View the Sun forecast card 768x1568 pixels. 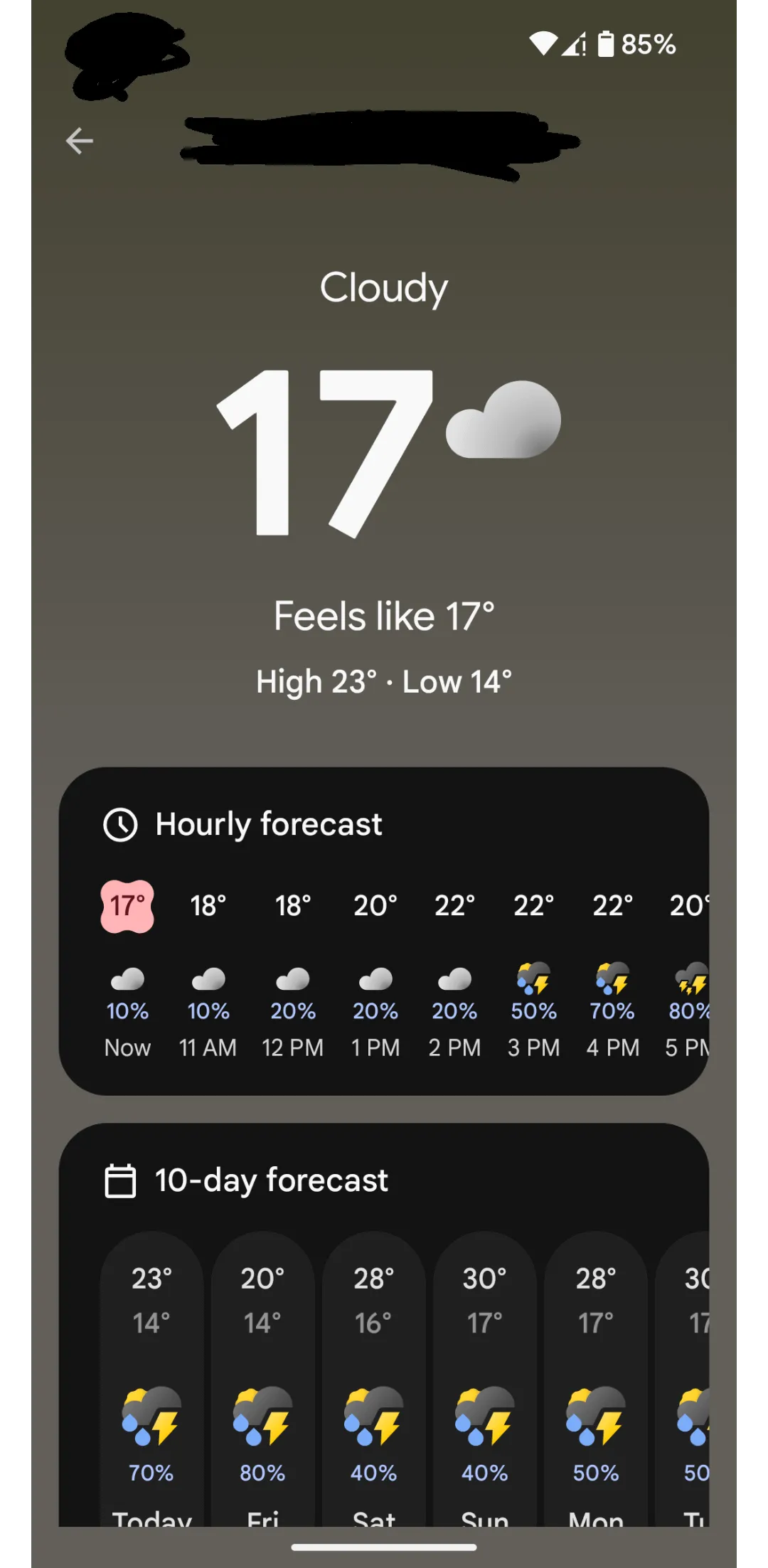(484, 1379)
